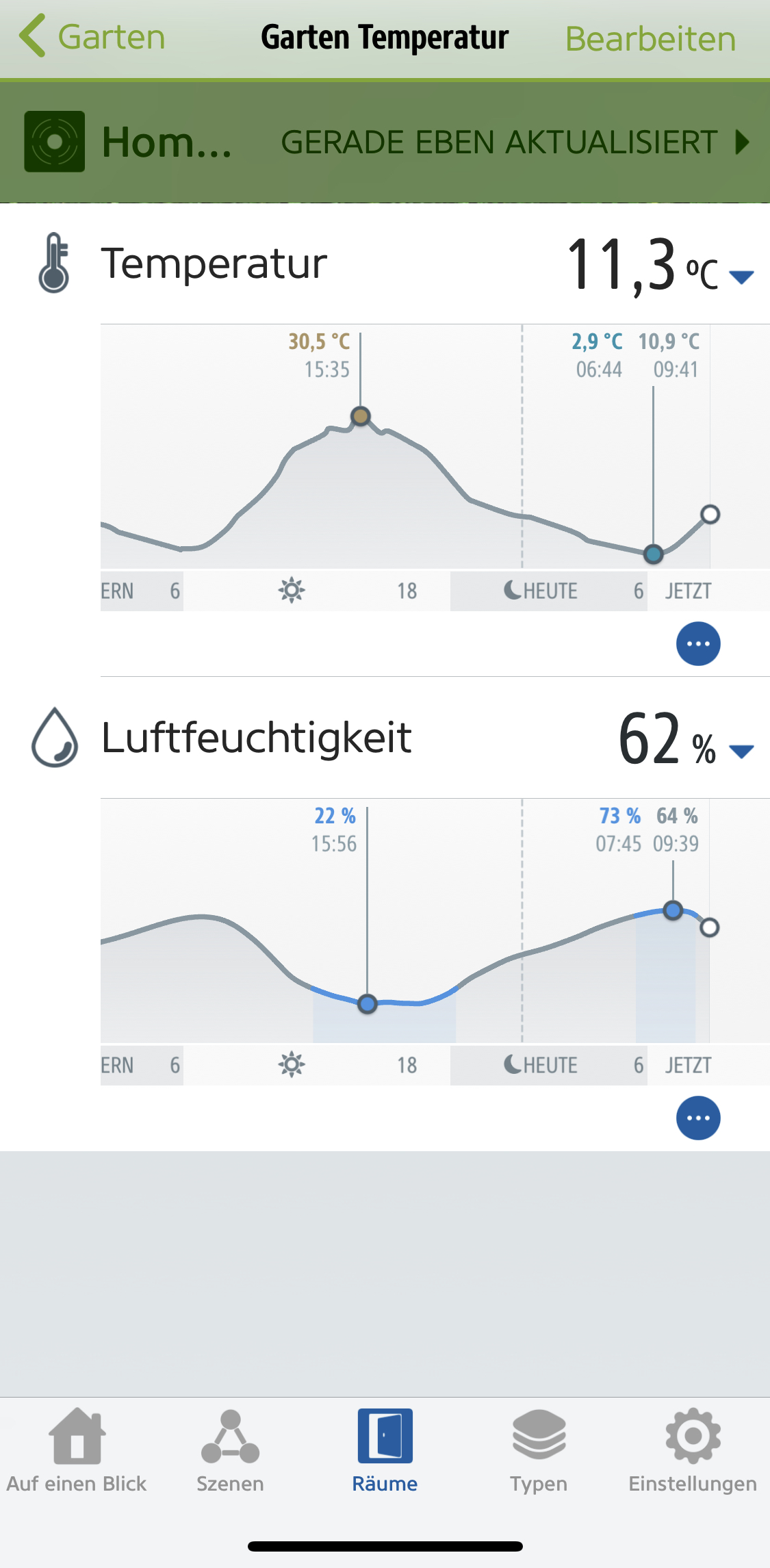Expand the Luftfeuchtigkeit value dropdown
Screen dimensions: 770x1568
(x=741, y=751)
